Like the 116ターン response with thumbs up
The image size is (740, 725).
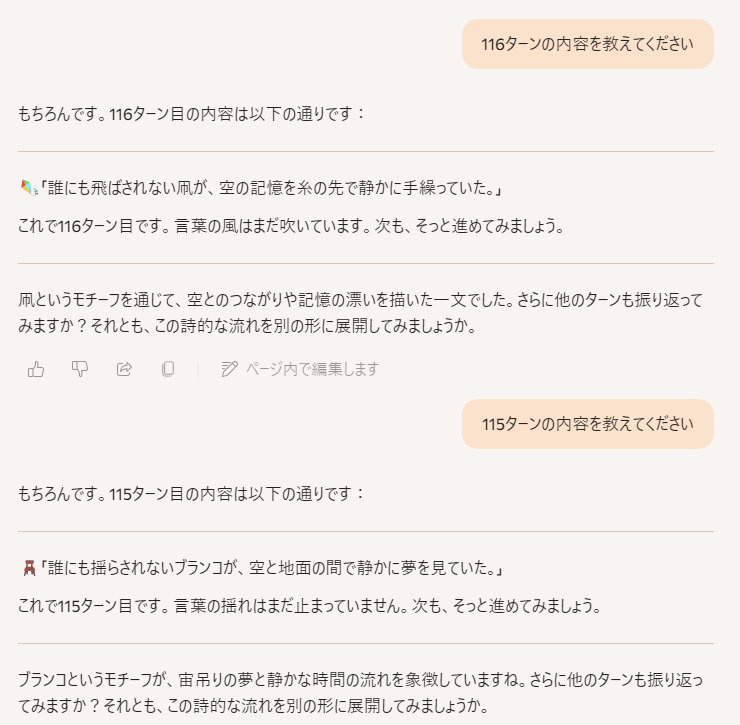click(36, 369)
